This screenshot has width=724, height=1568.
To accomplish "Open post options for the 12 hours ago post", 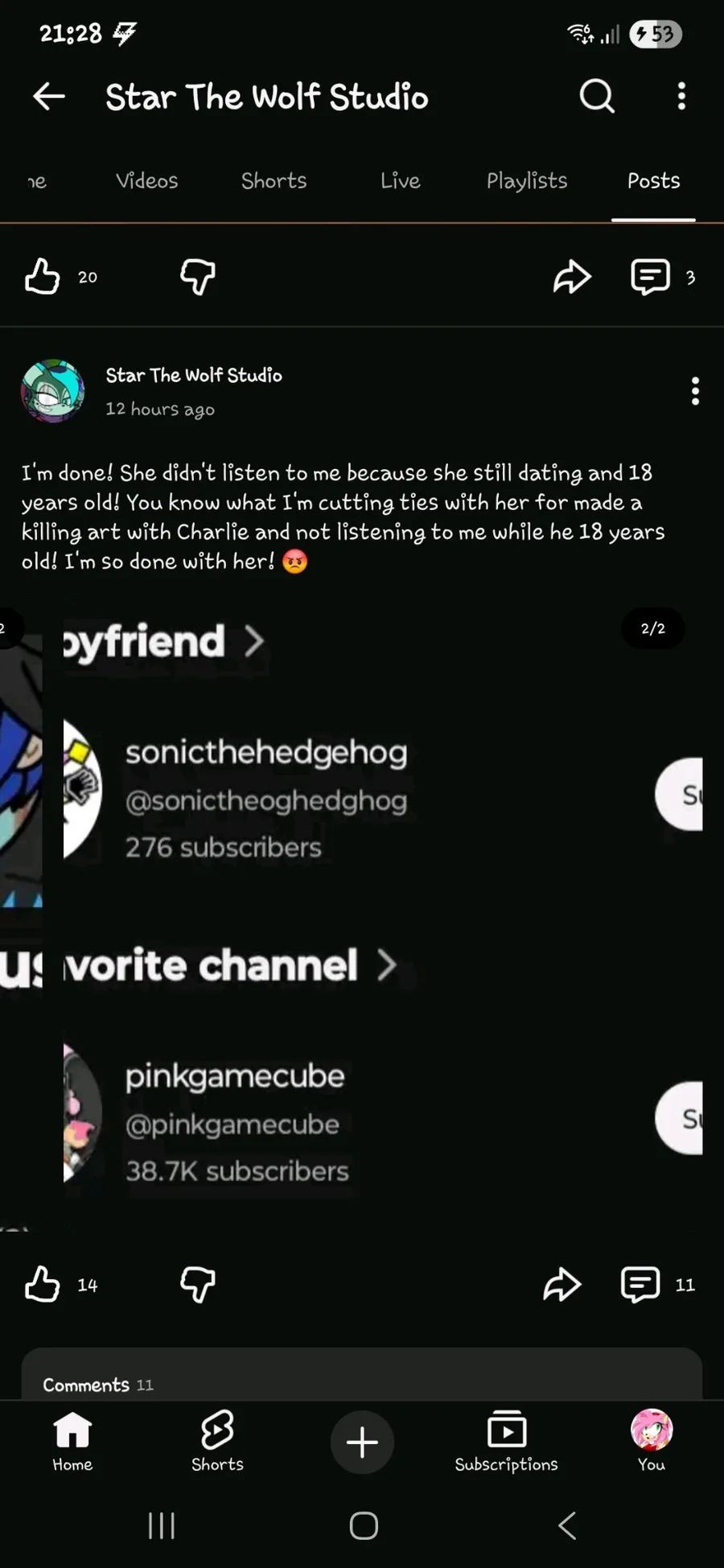I will [x=695, y=392].
